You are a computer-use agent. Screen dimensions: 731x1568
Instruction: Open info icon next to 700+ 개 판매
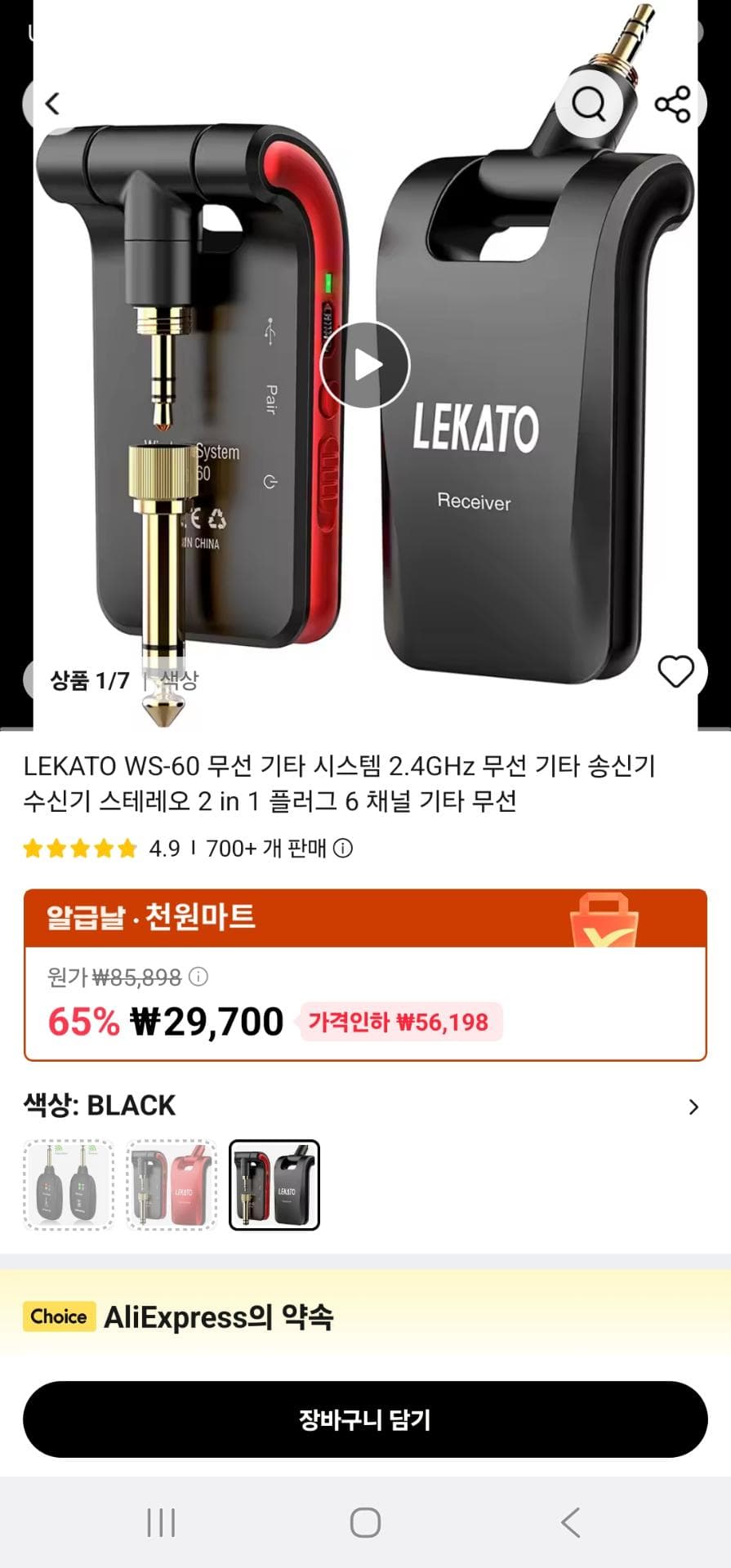point(344,849)
